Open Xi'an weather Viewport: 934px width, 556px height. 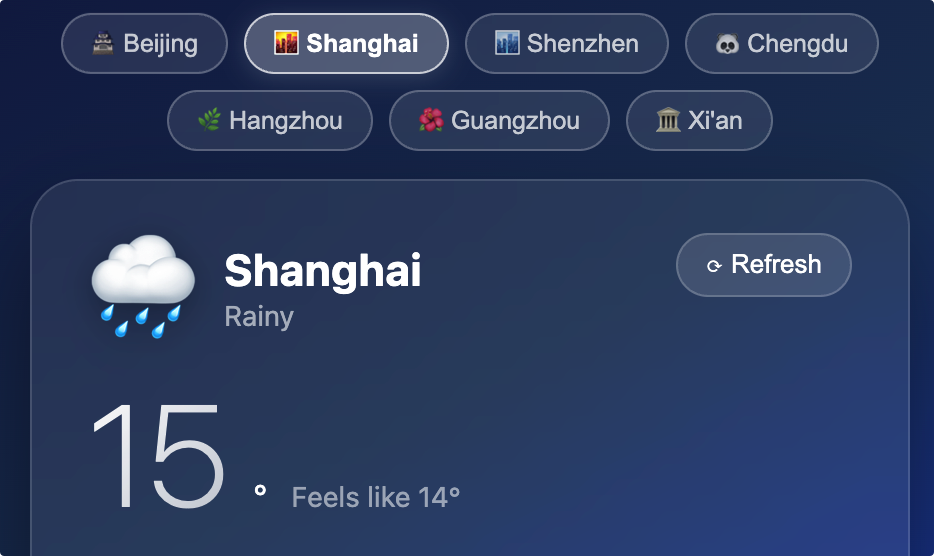pos(699,121)
